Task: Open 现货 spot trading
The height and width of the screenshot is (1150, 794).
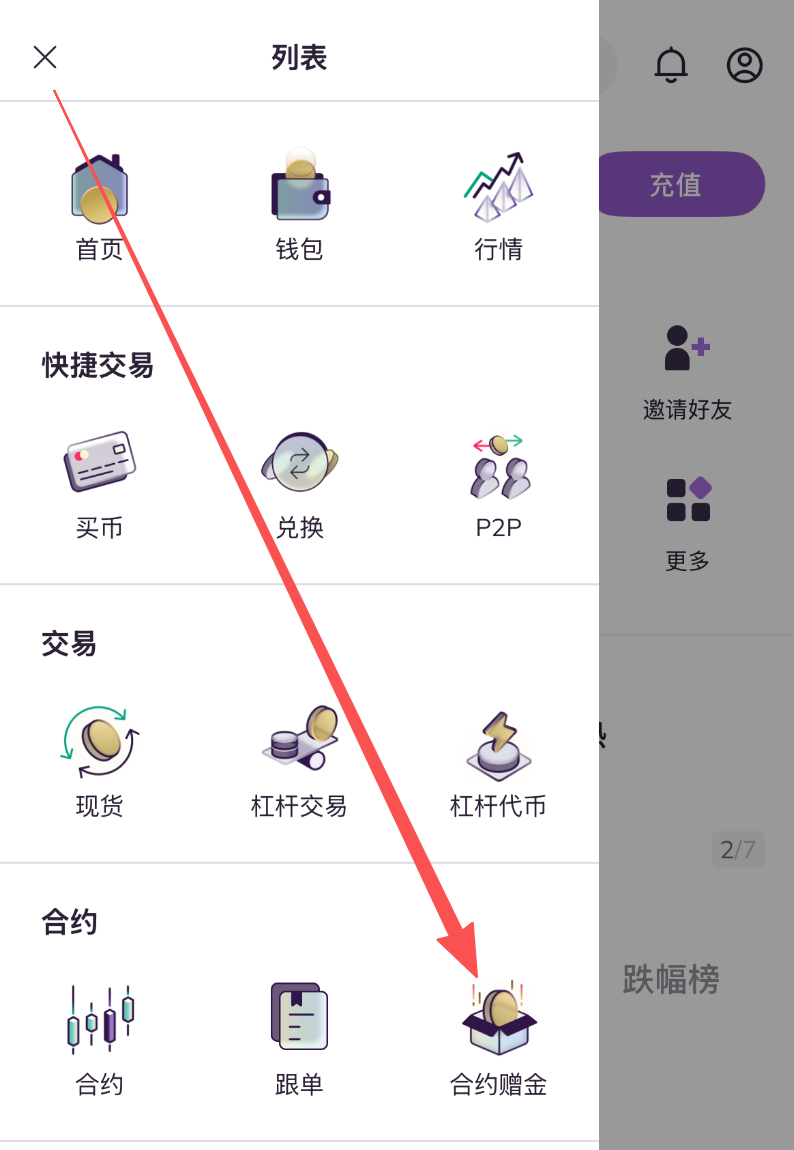Action: pyautogui.click(x=99, y=762)
